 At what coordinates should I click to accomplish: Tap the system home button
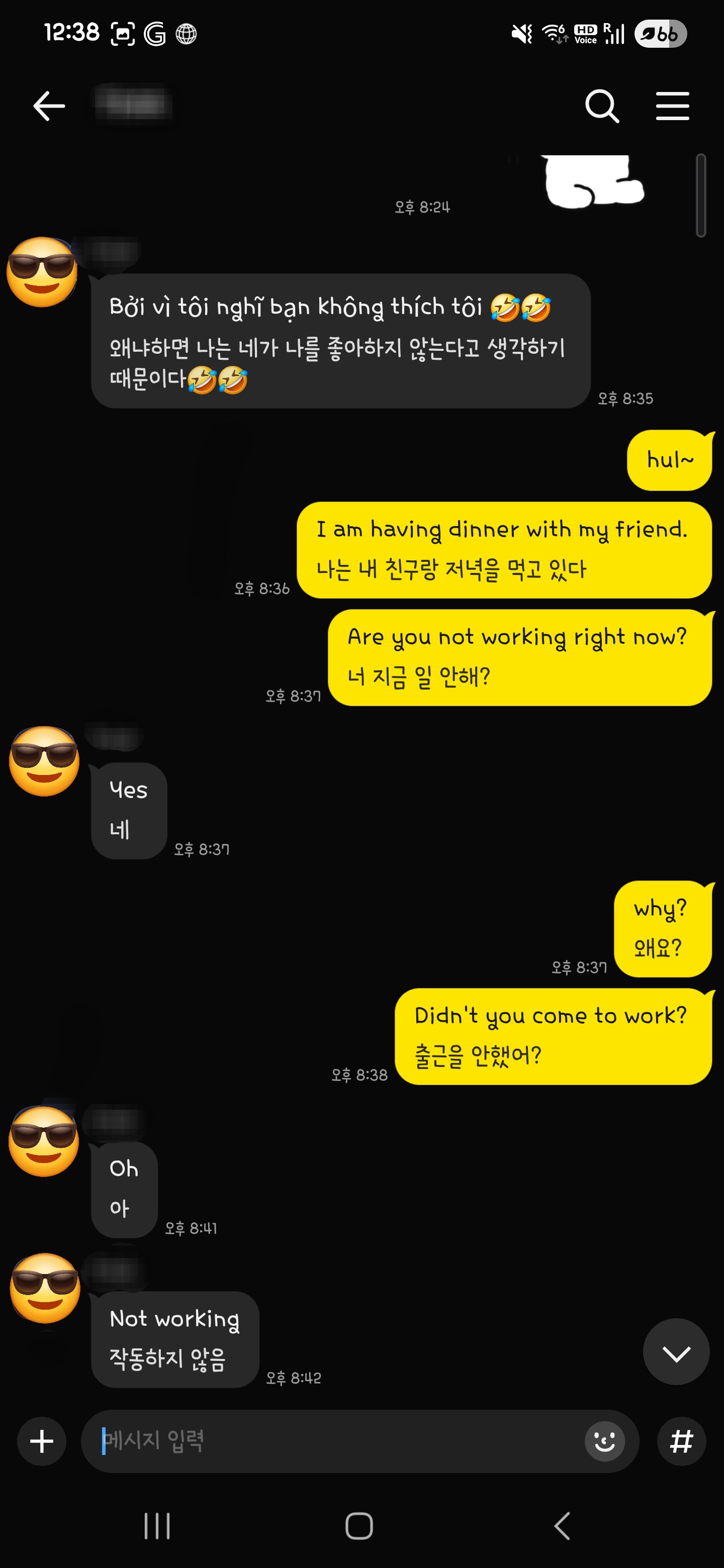pyautogui.click(x=358, y=1526)
